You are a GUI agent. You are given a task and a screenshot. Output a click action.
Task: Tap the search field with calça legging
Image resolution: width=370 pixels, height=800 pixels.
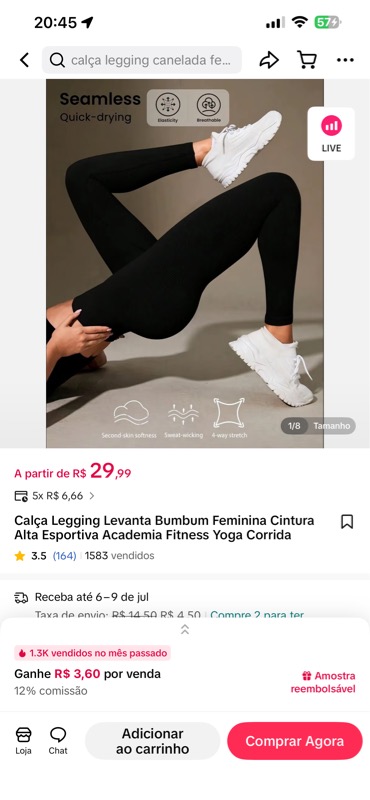point(142,60)
